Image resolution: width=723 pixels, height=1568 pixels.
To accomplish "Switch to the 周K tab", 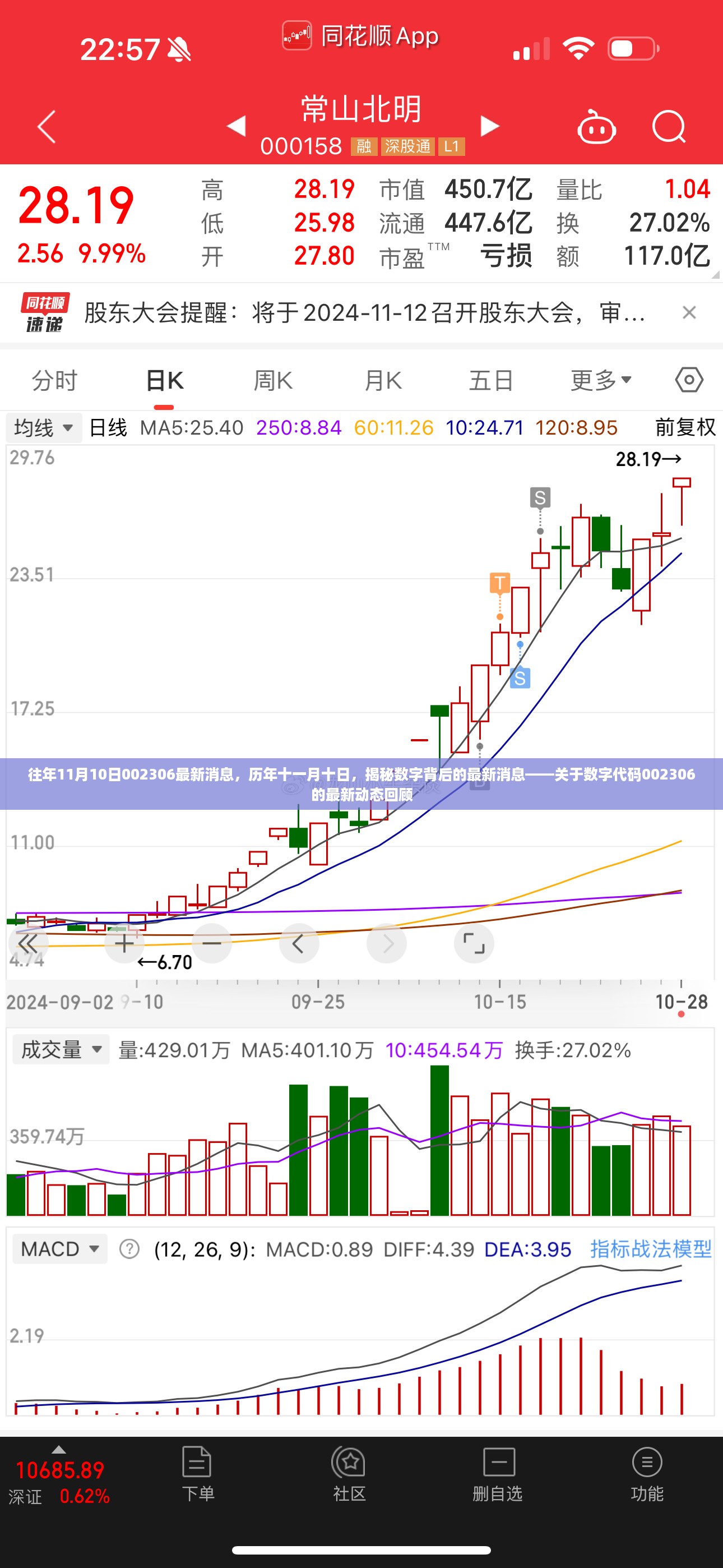I will click(272, 380).
